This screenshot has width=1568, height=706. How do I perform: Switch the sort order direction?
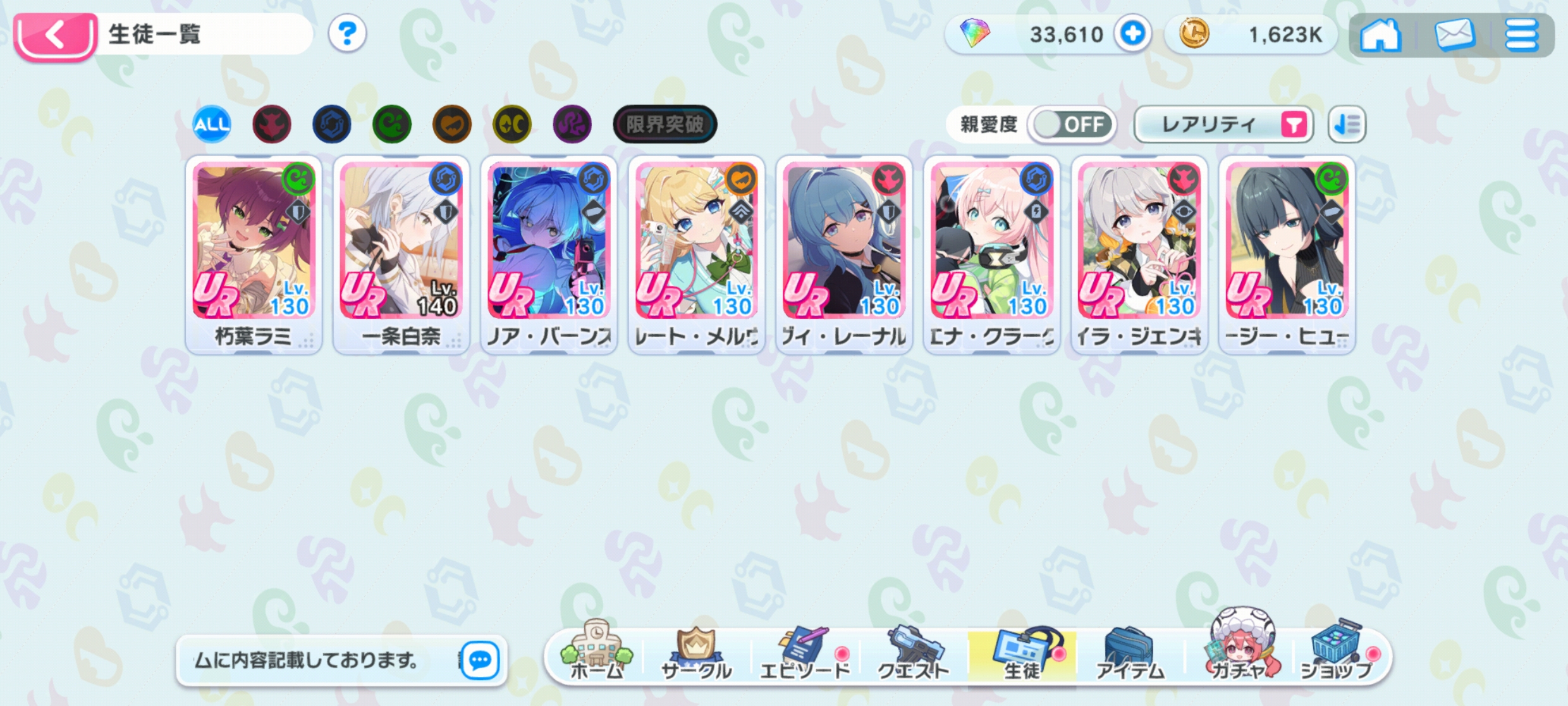pyautogui.click(x=1347, y=125)
